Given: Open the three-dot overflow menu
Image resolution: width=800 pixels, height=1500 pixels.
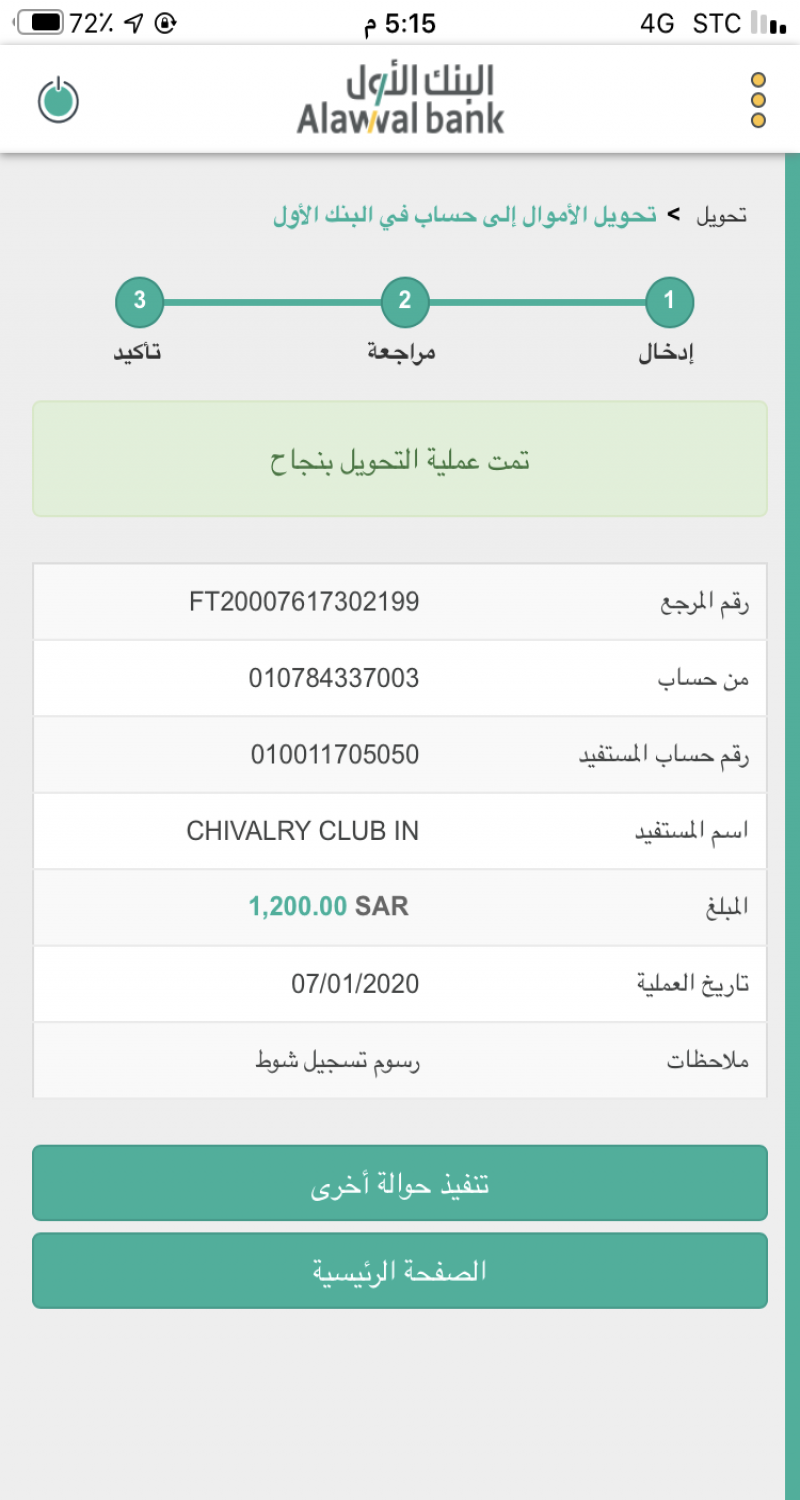Looking at the screenshot, I should (758, 100).
